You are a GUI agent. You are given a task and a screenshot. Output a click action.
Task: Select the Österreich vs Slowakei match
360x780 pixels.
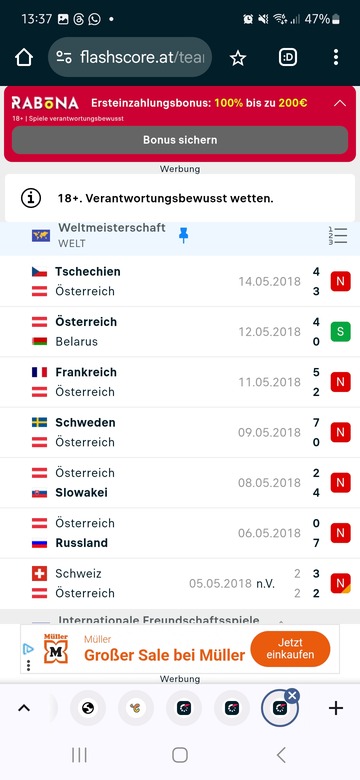(x=180, y=483)
